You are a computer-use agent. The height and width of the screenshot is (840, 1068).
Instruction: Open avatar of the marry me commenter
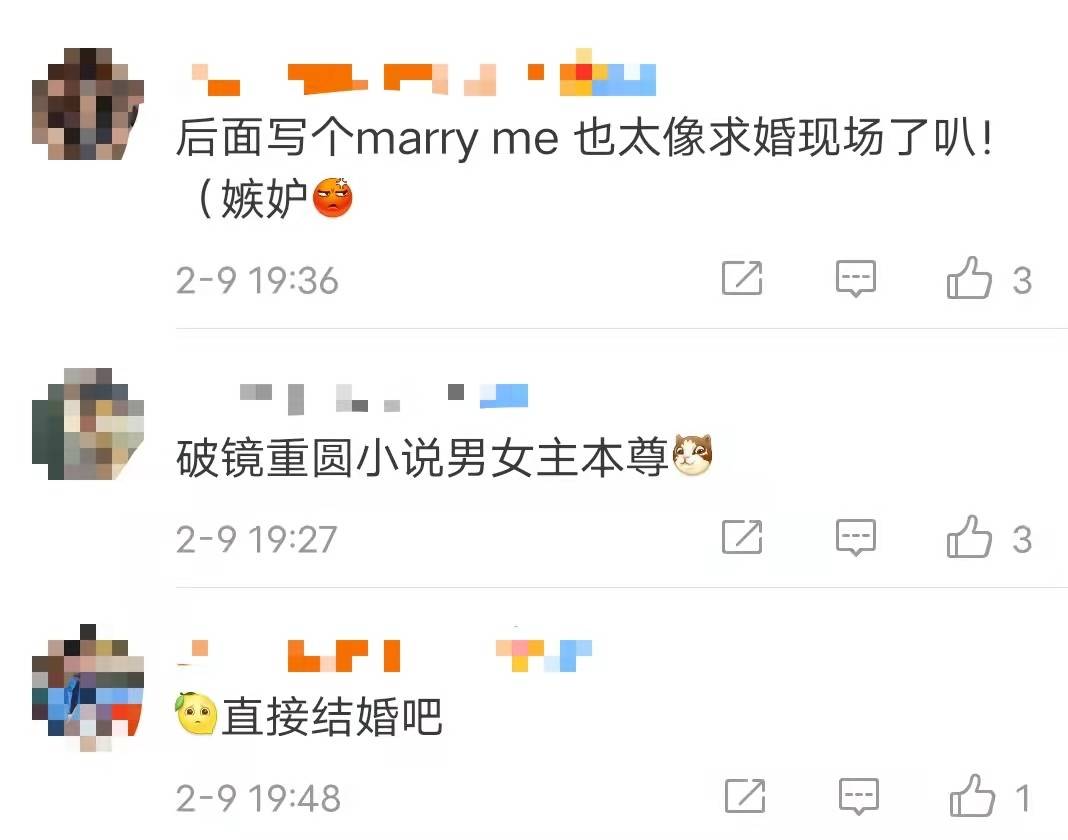coord(88,104)
